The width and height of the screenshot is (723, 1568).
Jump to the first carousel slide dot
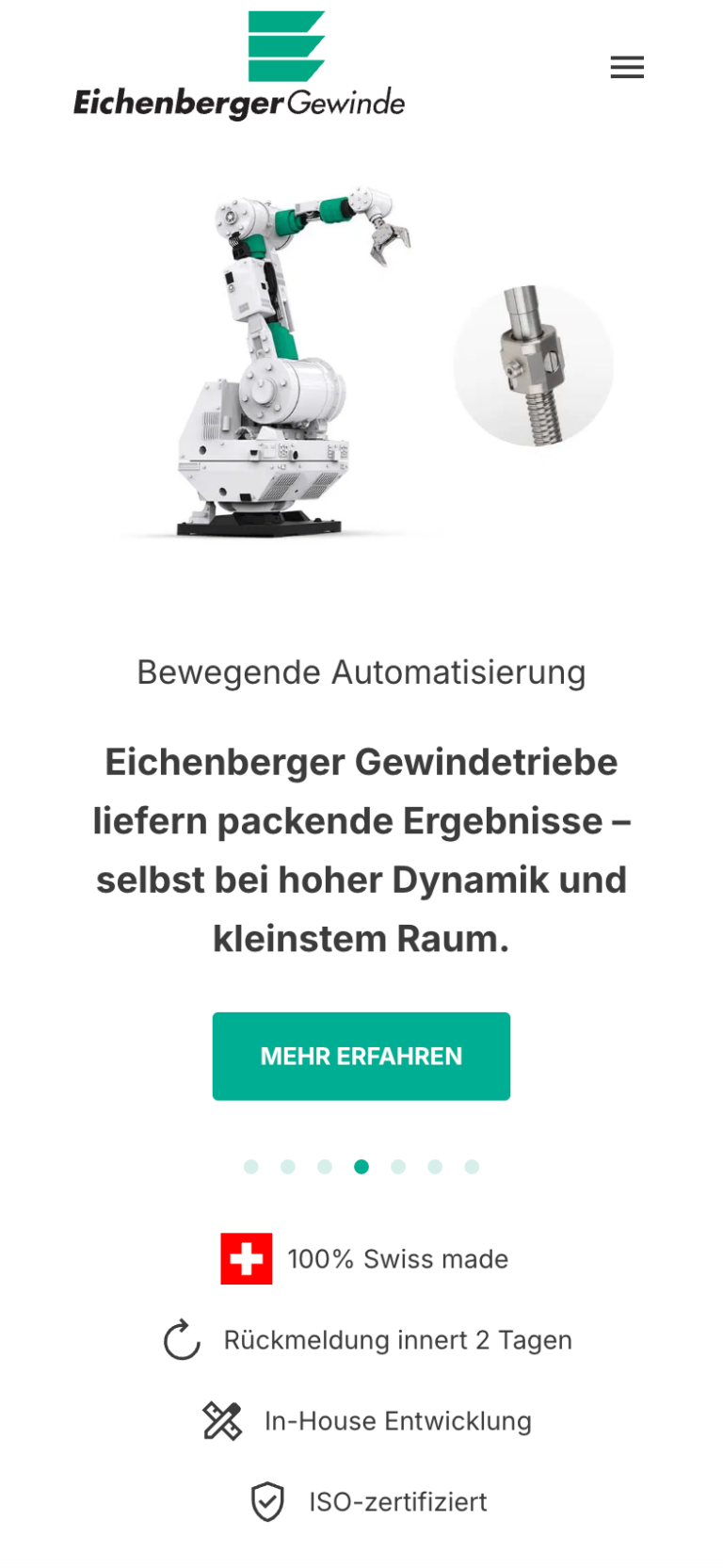tap(251, 1167)
